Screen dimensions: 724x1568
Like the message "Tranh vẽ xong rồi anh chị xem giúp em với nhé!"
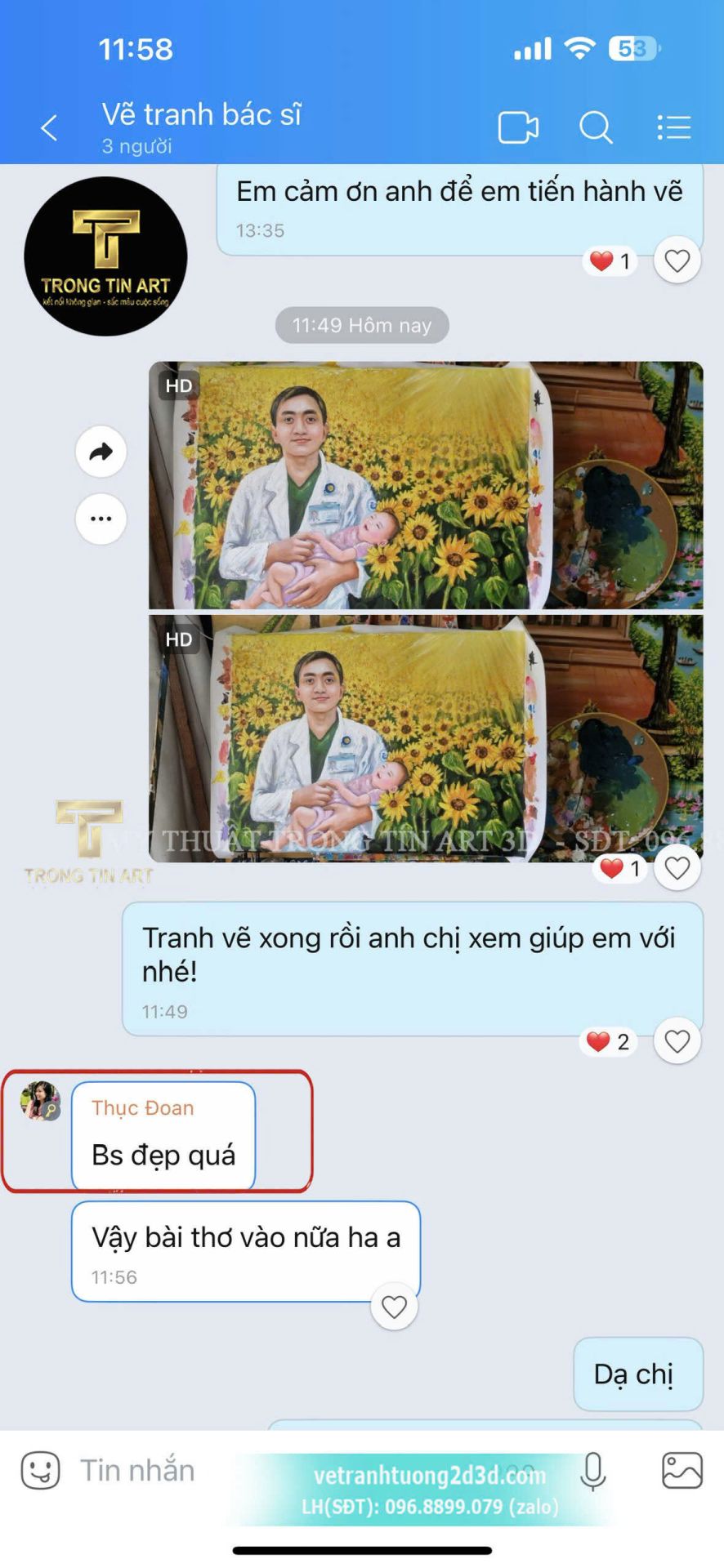coord(677,1042)
